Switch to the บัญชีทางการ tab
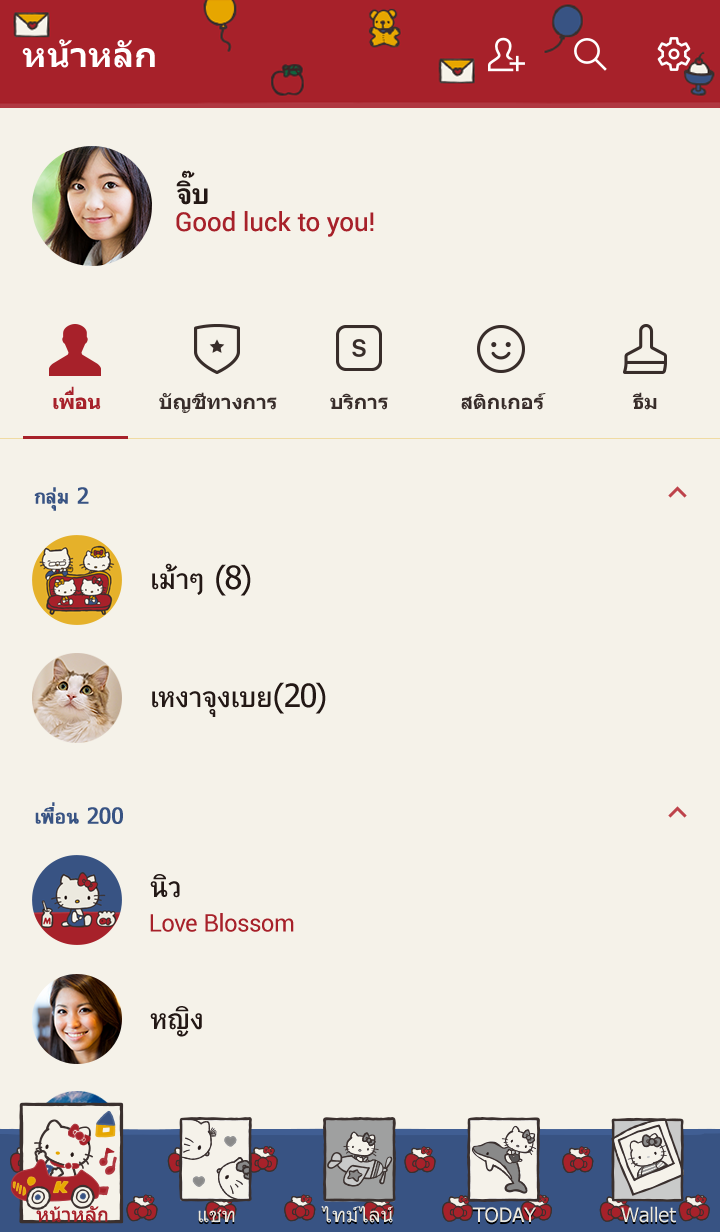 (x=217, y=369)
